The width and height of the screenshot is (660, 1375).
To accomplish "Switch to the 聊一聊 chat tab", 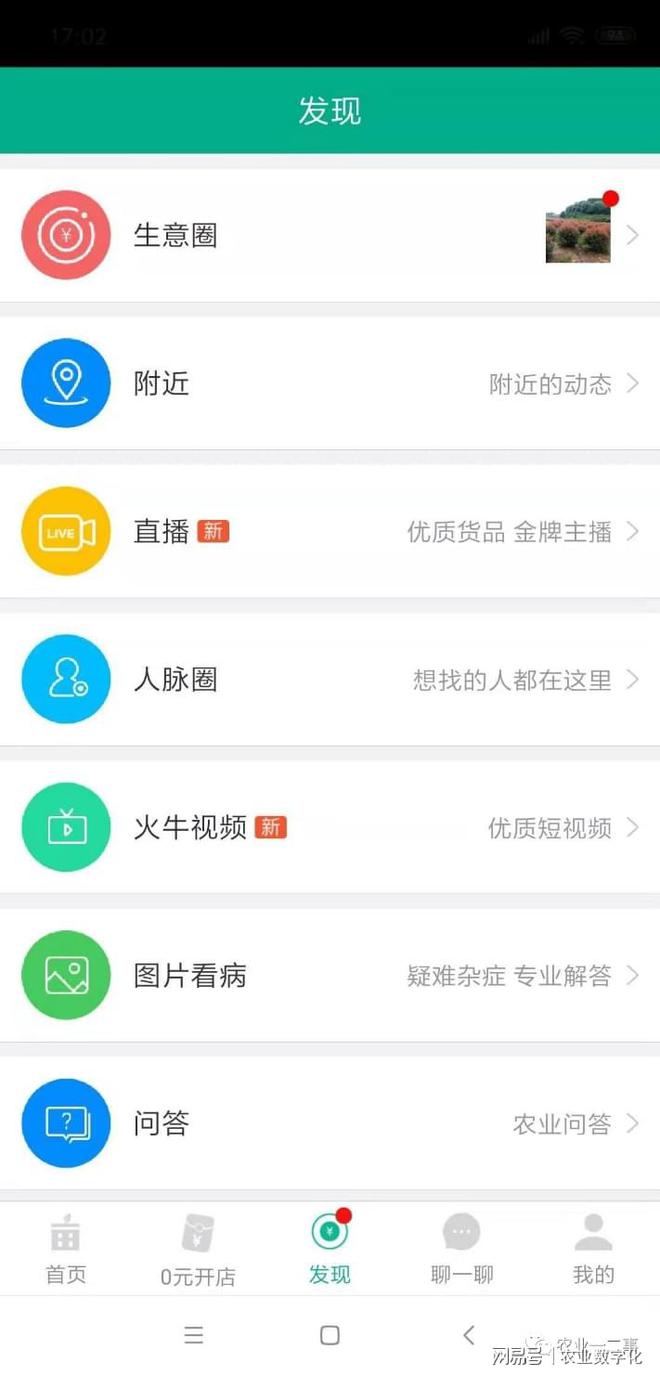I will point(462,1248).
